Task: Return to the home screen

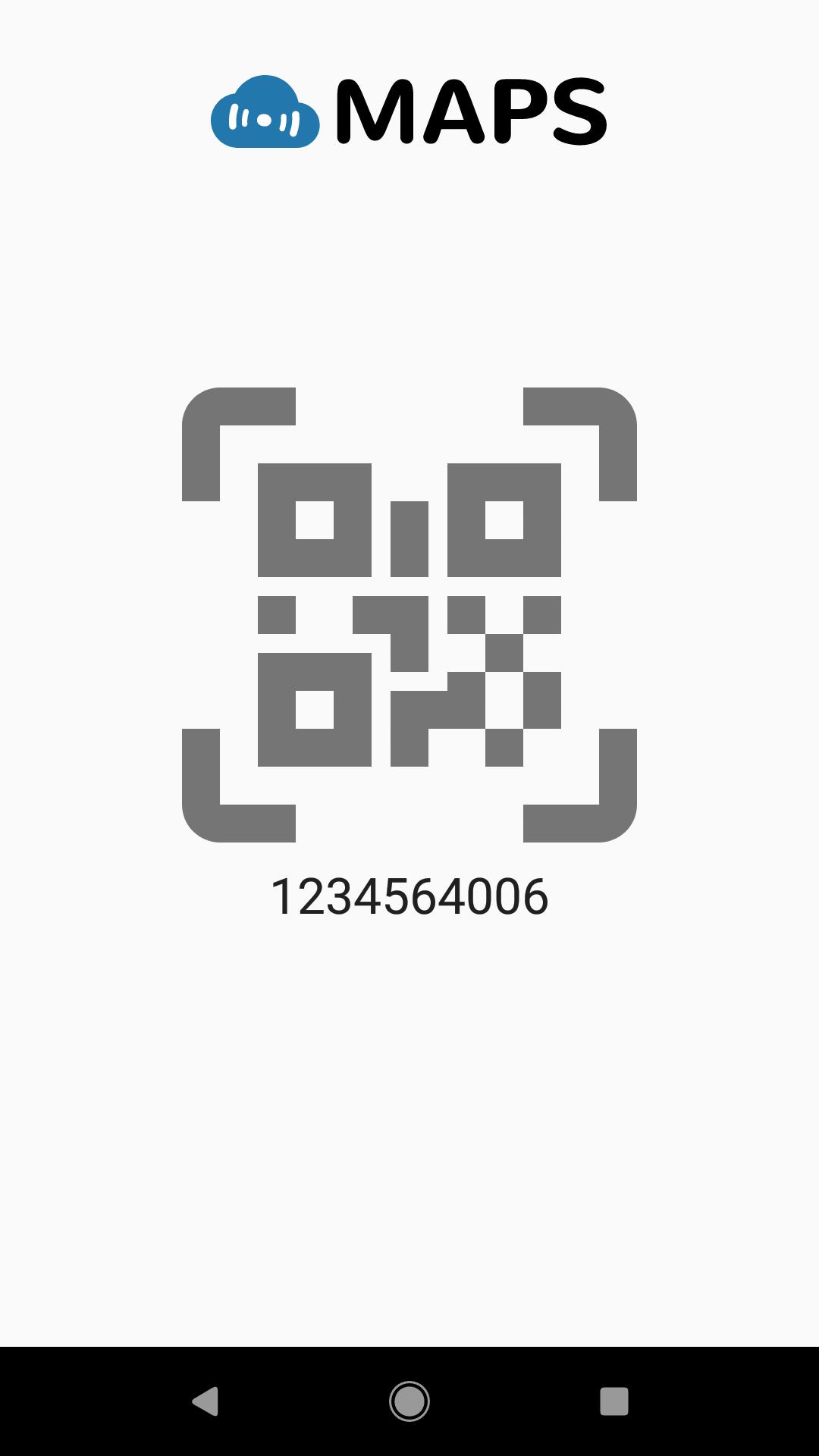Action: tap(409, 1401)
